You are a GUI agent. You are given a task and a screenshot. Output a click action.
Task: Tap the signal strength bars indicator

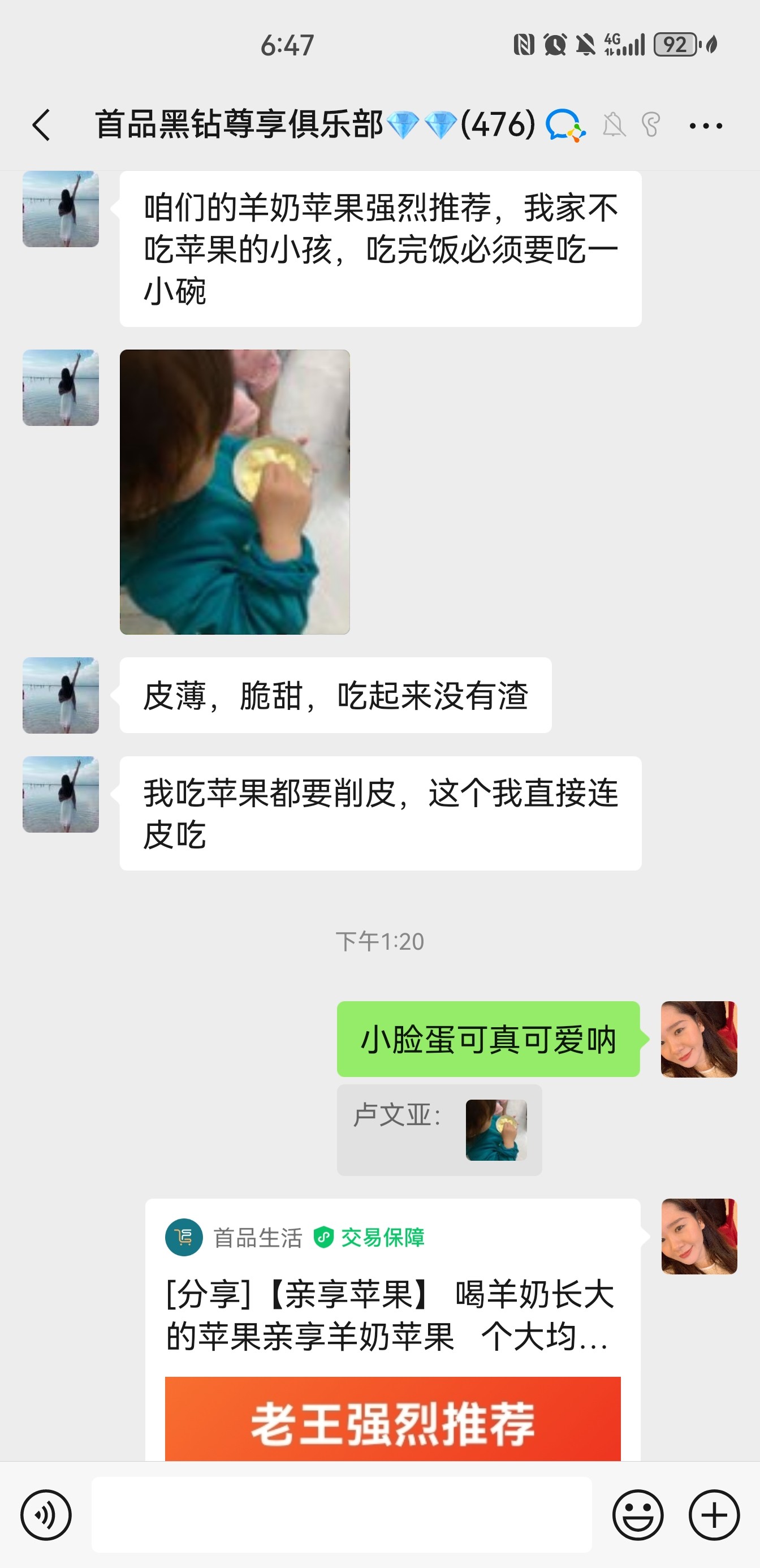coord(631,44)
